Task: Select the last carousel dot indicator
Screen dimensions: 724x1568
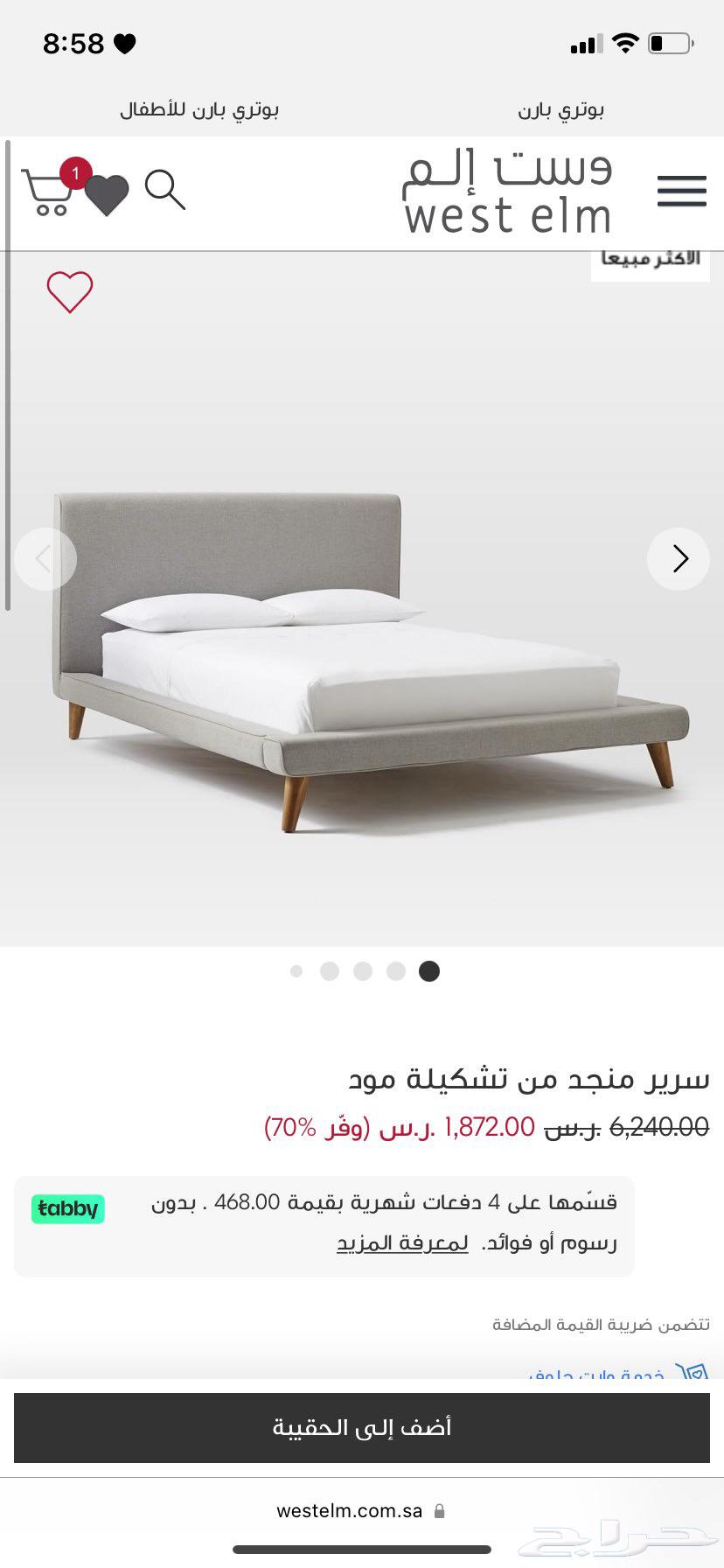Action: click(x=429, y=971)
